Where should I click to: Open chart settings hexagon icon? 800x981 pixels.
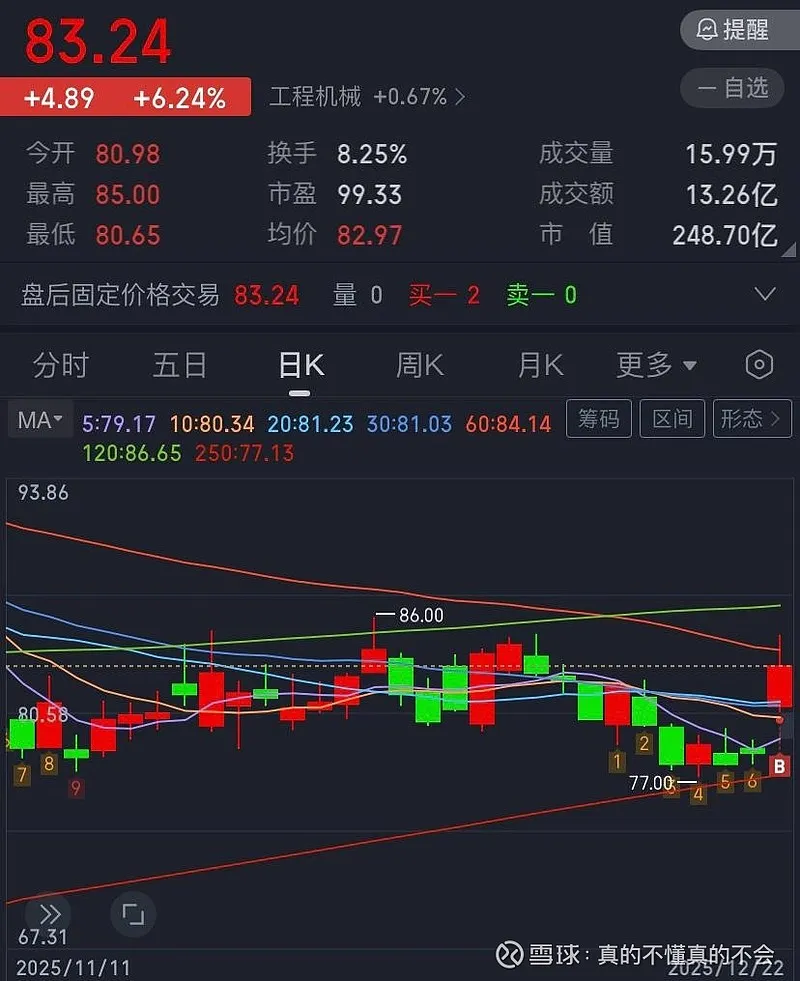[x=760, y=365]
